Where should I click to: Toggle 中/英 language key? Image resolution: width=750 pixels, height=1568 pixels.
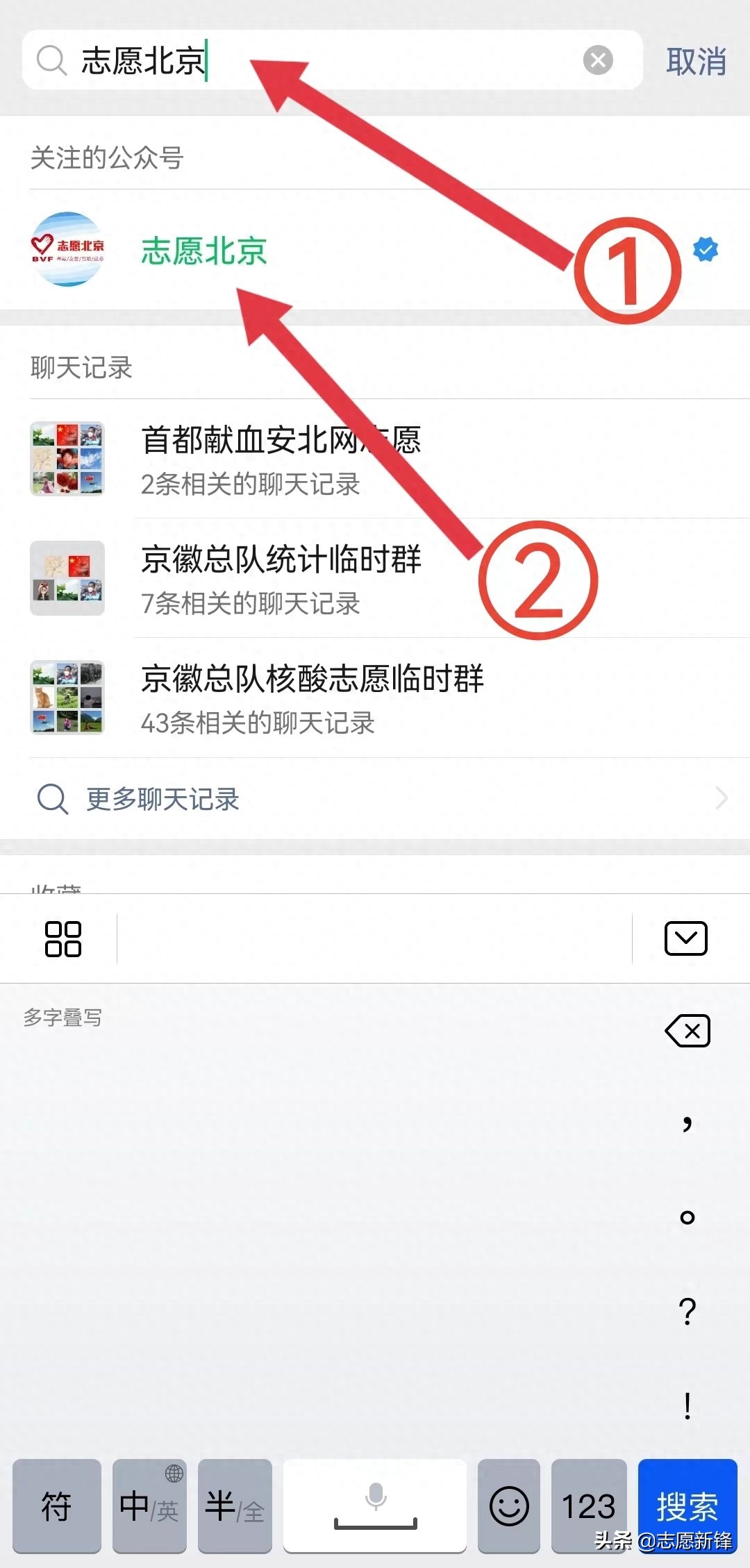(149, 1506)
